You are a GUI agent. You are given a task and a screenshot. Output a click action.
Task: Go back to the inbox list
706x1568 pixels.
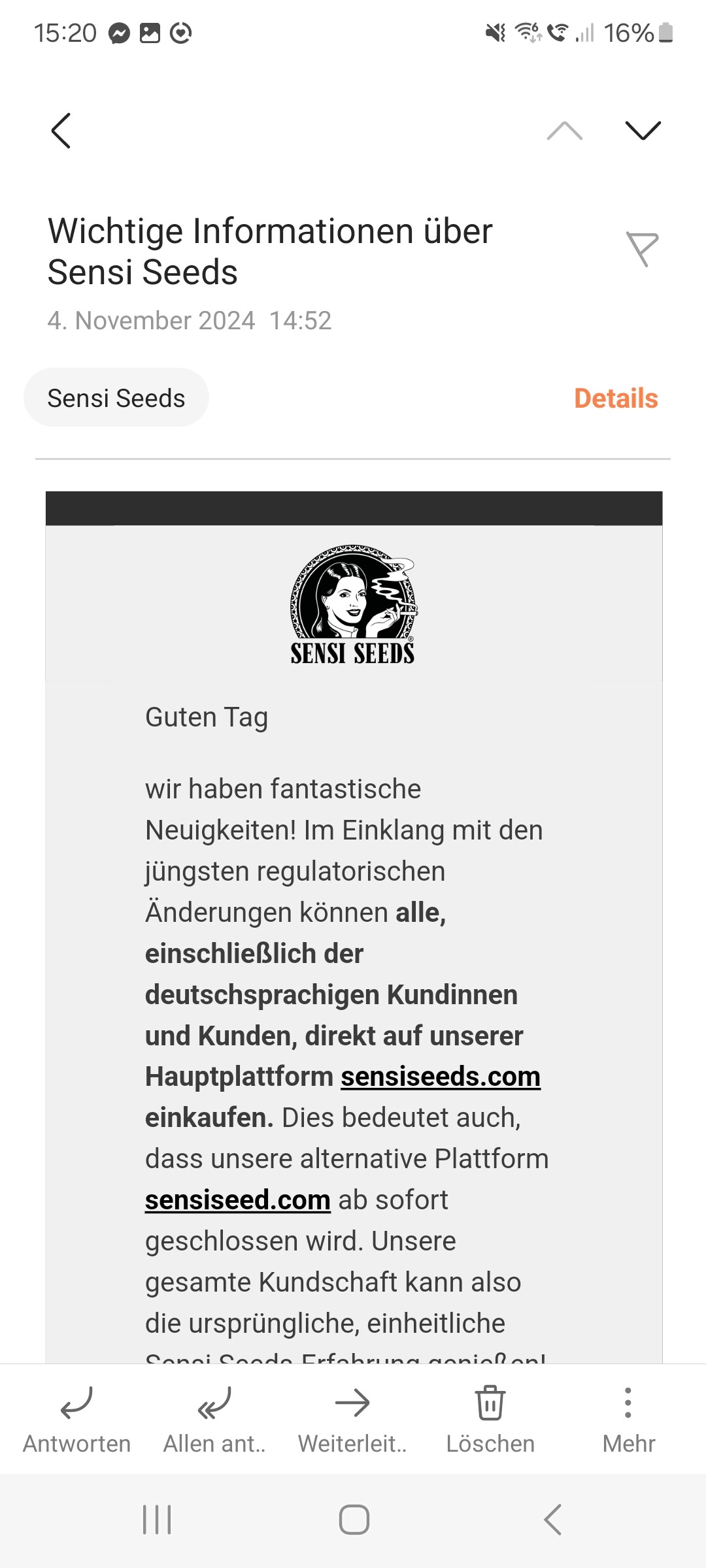coord(61,131)
